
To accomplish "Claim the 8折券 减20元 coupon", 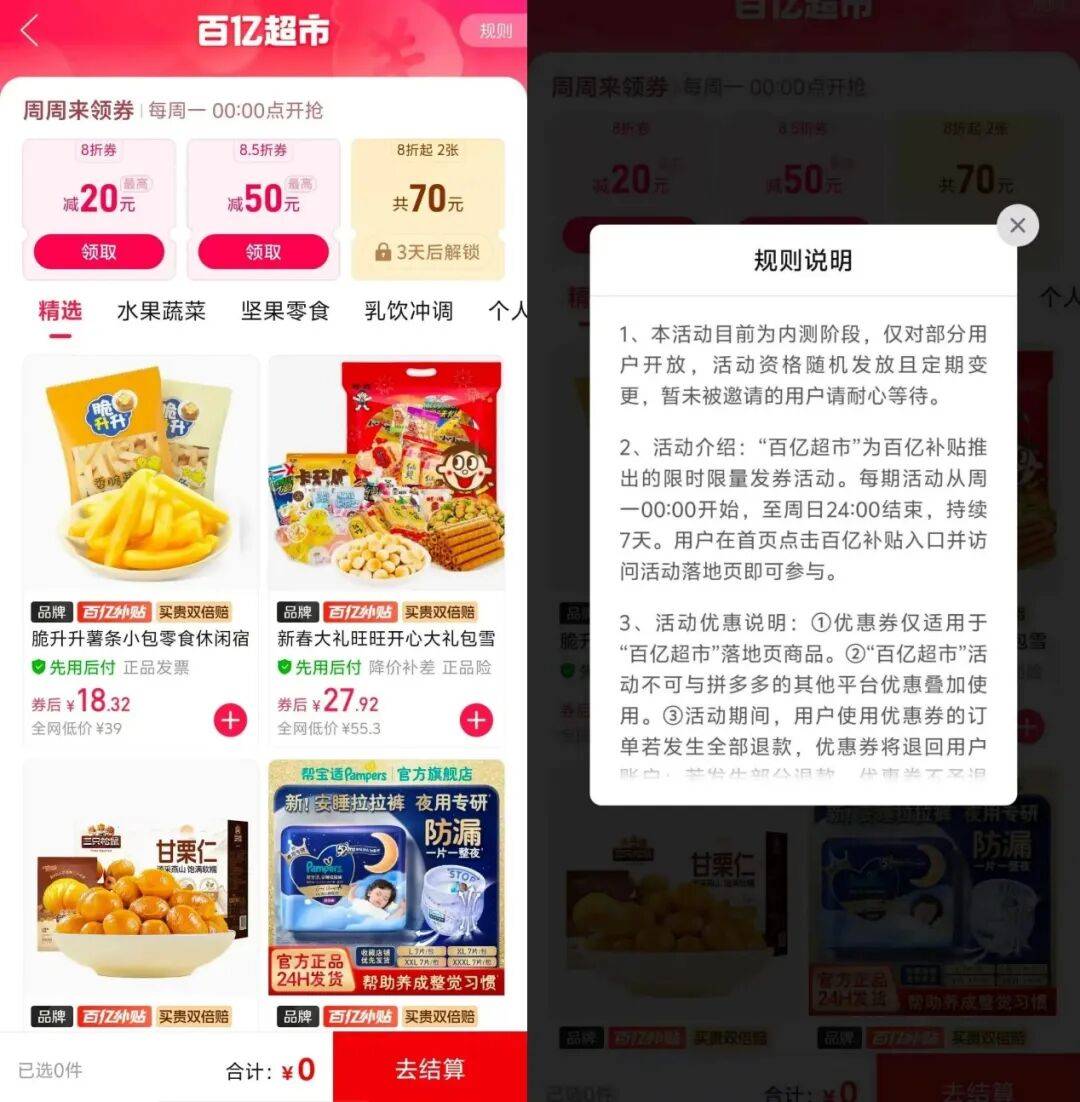I will click(99, 252).
